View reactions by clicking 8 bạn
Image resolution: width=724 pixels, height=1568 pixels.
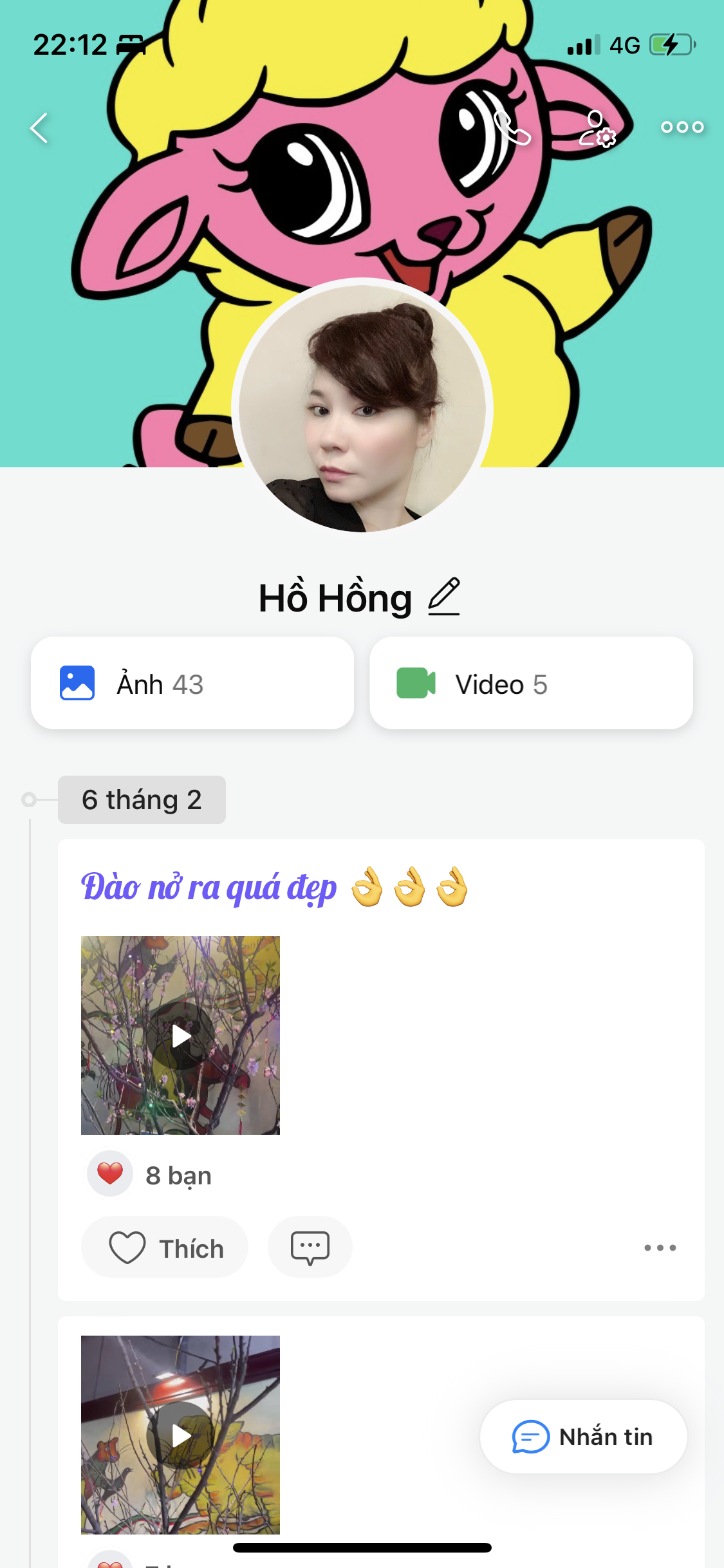tap(179, 1174)
